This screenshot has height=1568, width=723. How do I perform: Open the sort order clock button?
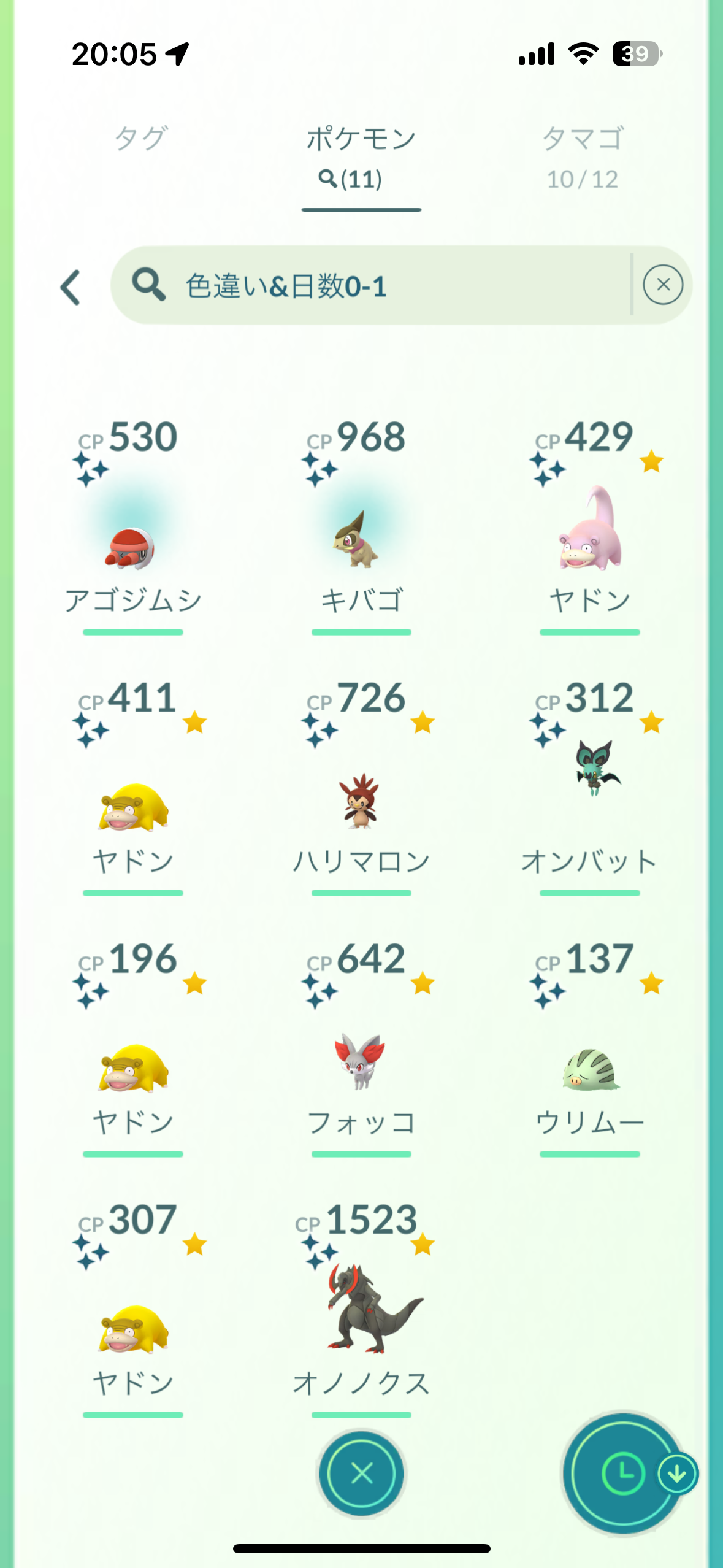pyautogui.click(x=623, y=1473)
